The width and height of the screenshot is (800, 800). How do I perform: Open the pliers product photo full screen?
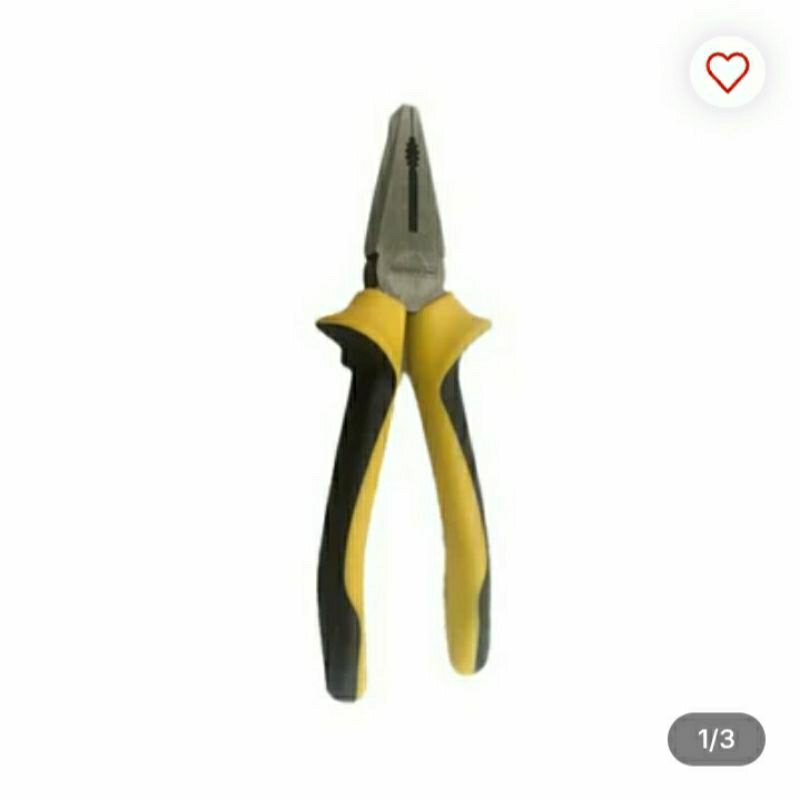click(404, 400)
